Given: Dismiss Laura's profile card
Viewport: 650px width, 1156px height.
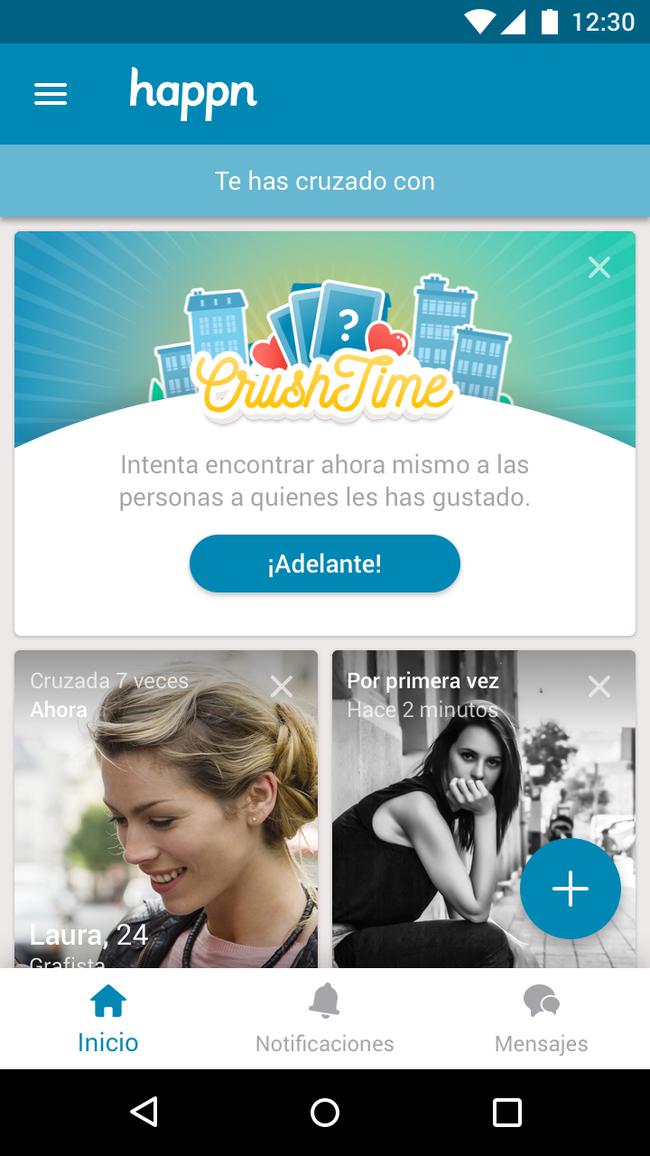Looking at the screenshot, I should click(x=282, y=686).
